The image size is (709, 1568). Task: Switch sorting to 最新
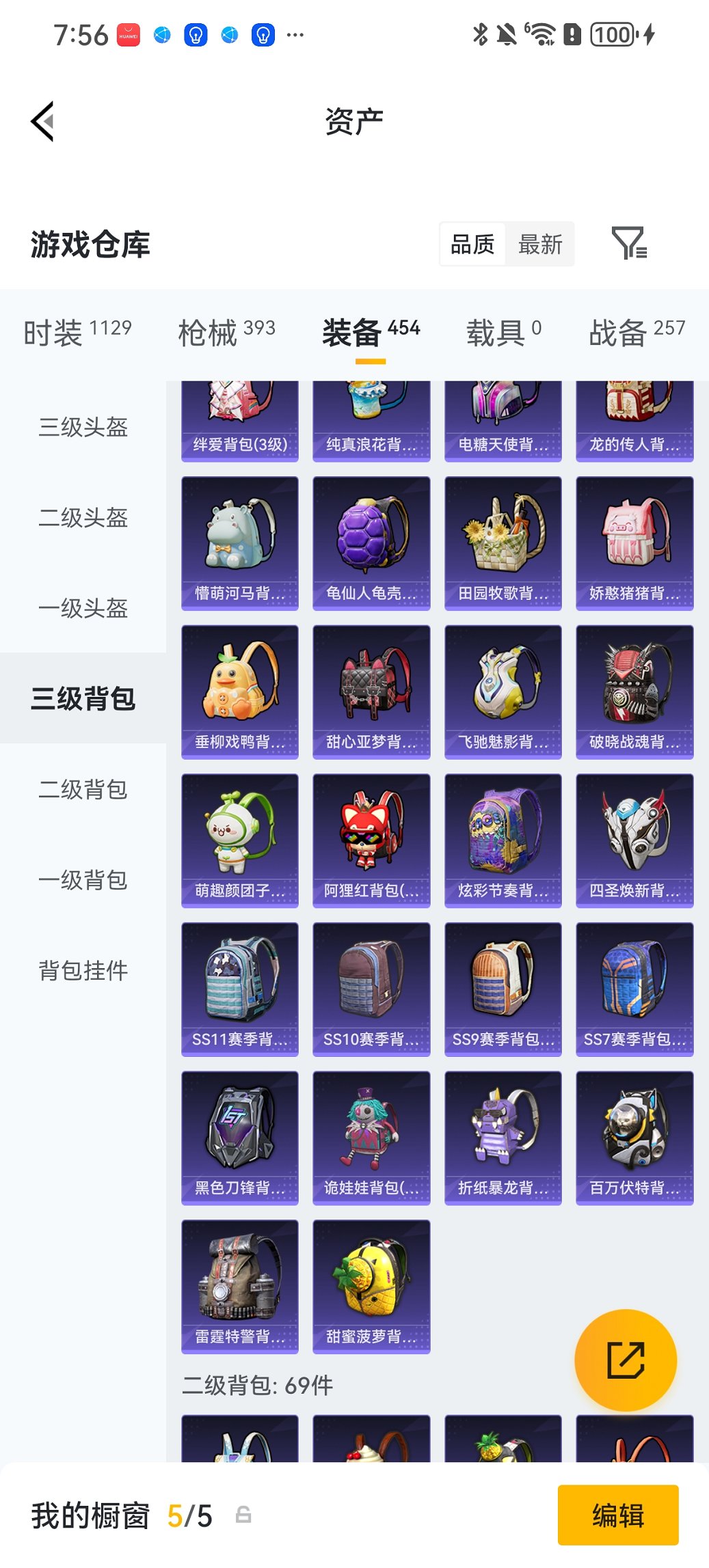(x=541, y=244)
